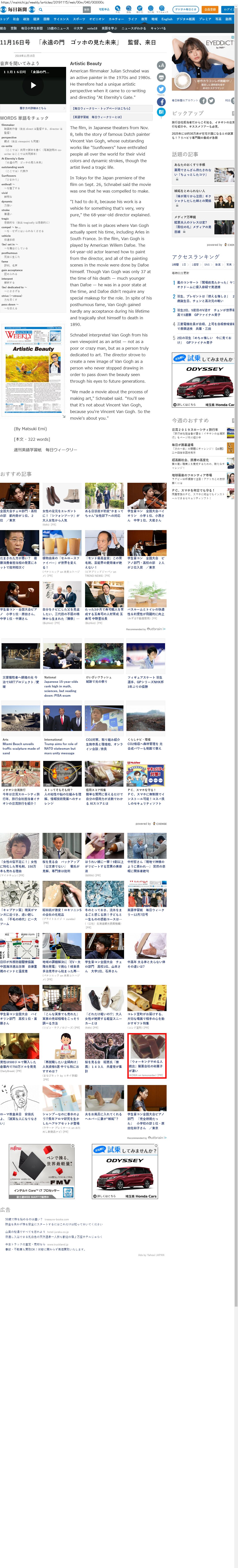
Task: Print this article
Action: point(161,77)
